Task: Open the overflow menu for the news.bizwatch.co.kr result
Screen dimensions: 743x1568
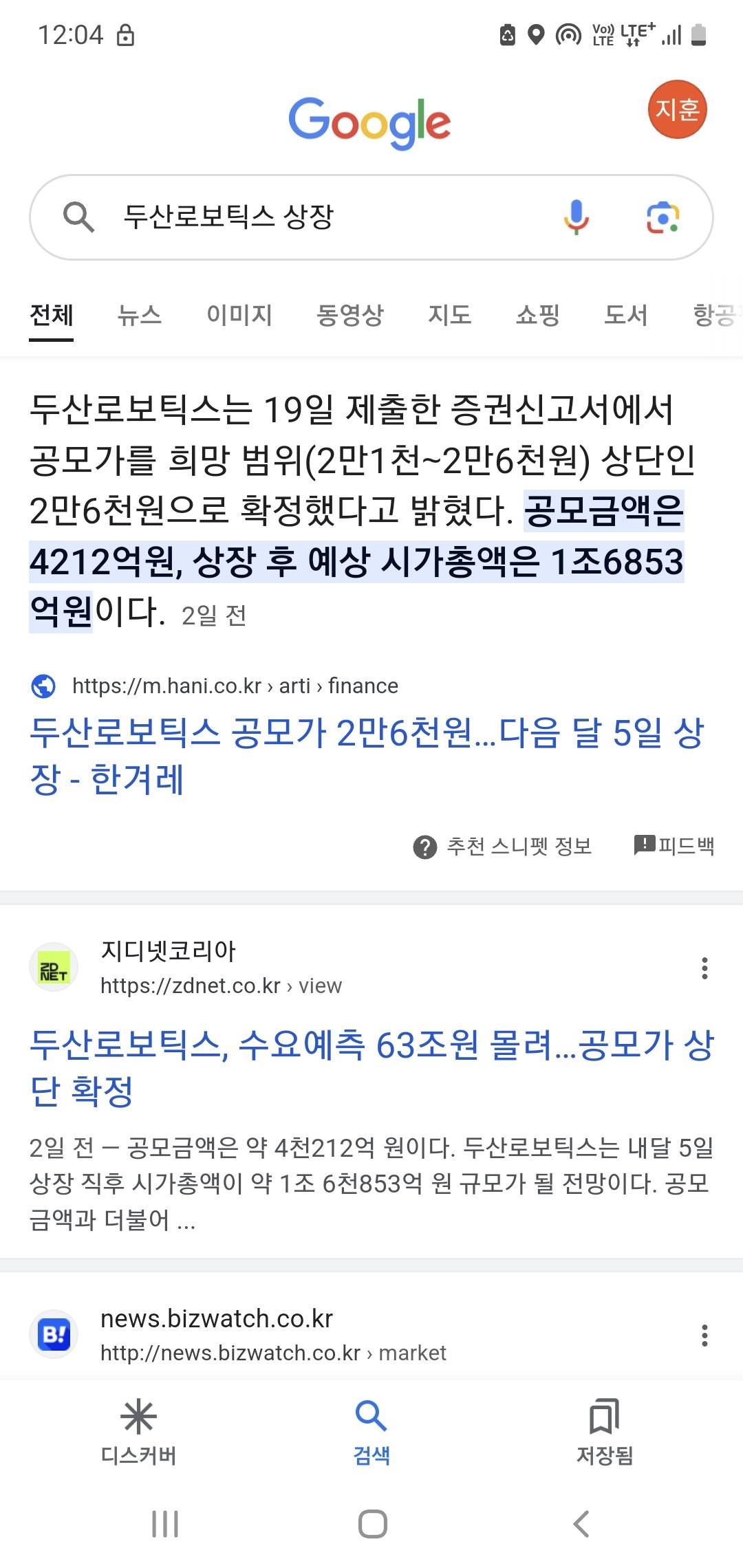Action: point(704,1336)
